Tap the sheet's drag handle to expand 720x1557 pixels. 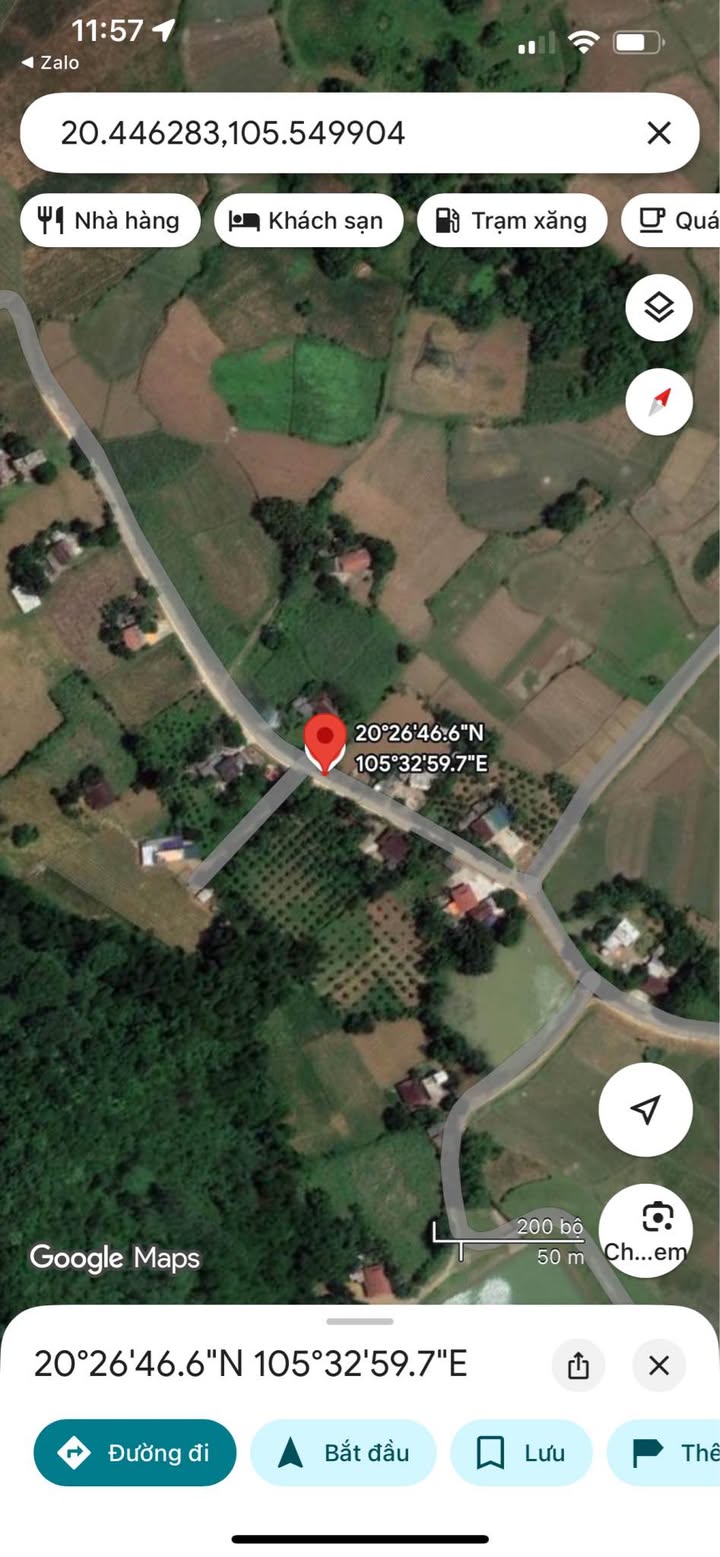(x=360, y=1321)
